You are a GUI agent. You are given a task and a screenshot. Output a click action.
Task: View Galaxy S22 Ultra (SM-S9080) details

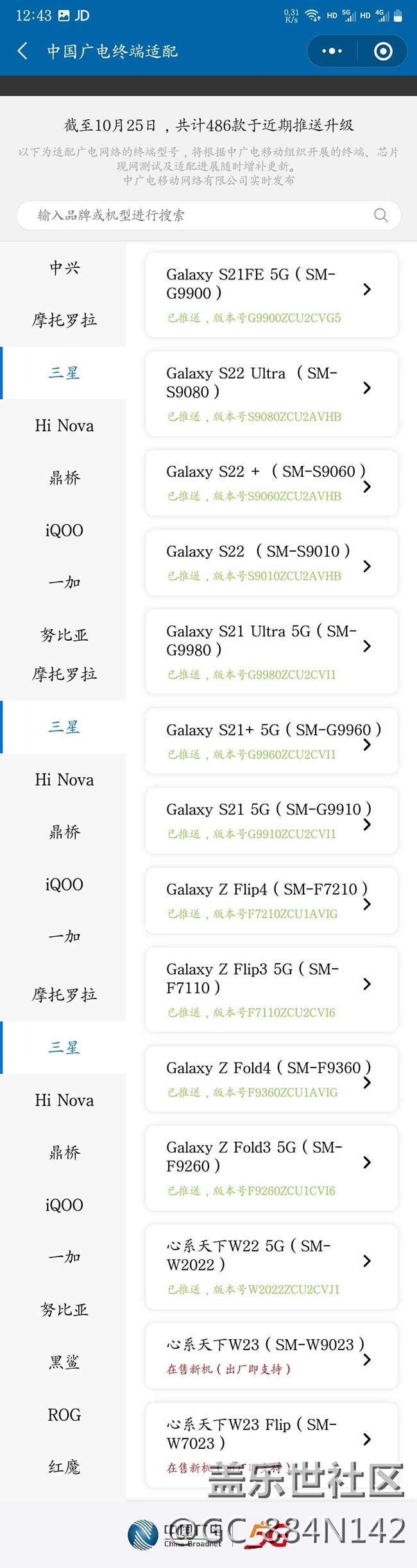click(271, 393)
